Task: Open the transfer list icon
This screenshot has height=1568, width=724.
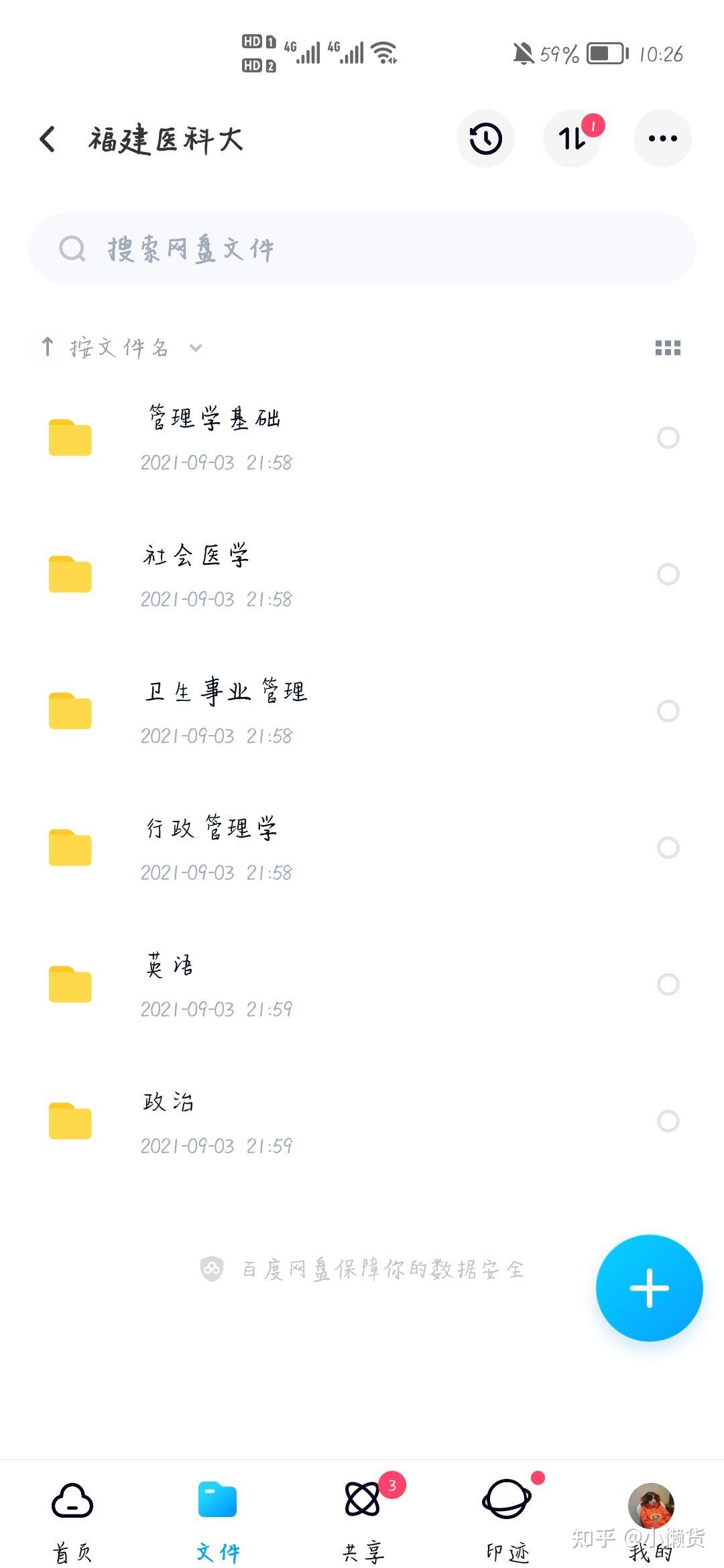Action: point(572,139)
